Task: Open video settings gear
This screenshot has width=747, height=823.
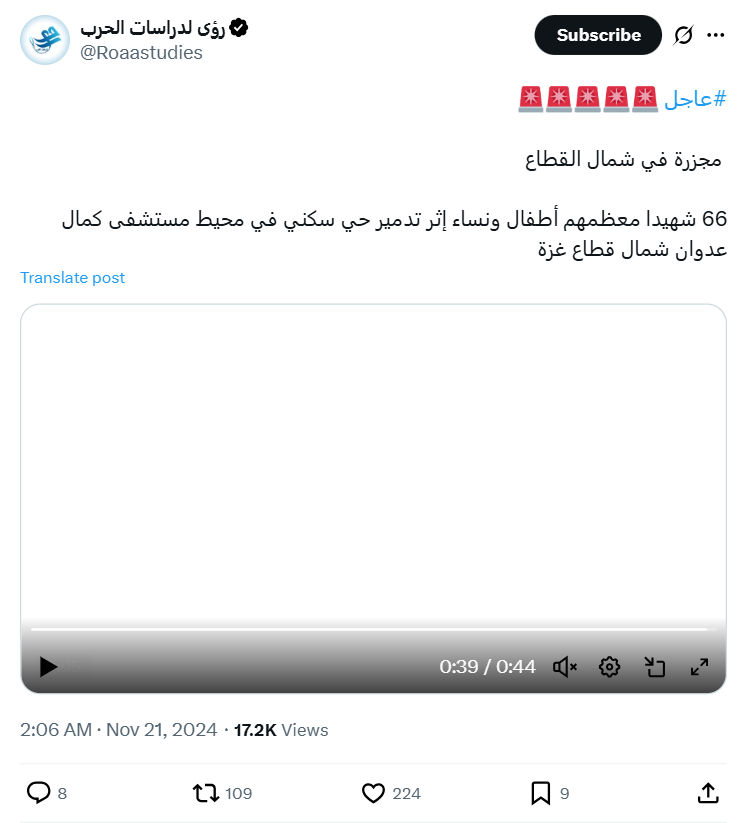Action: 610,667
